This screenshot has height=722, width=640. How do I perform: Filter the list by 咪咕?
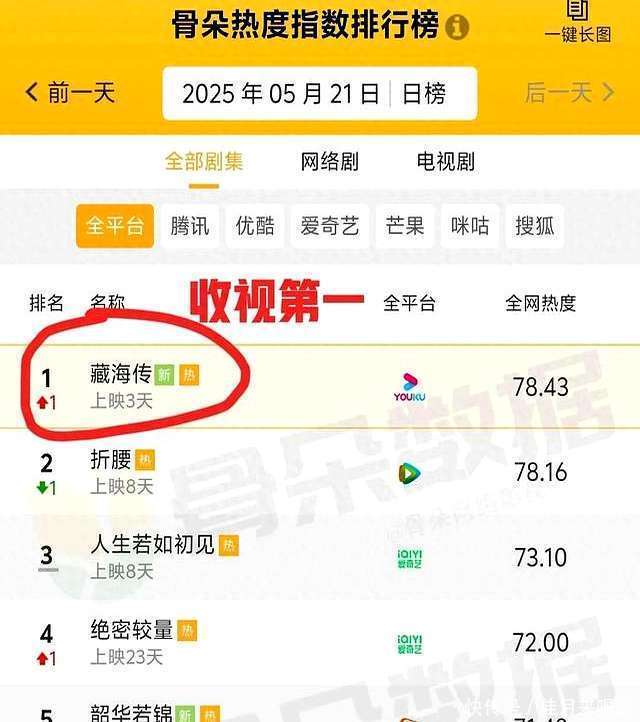(x=470, y=226)
